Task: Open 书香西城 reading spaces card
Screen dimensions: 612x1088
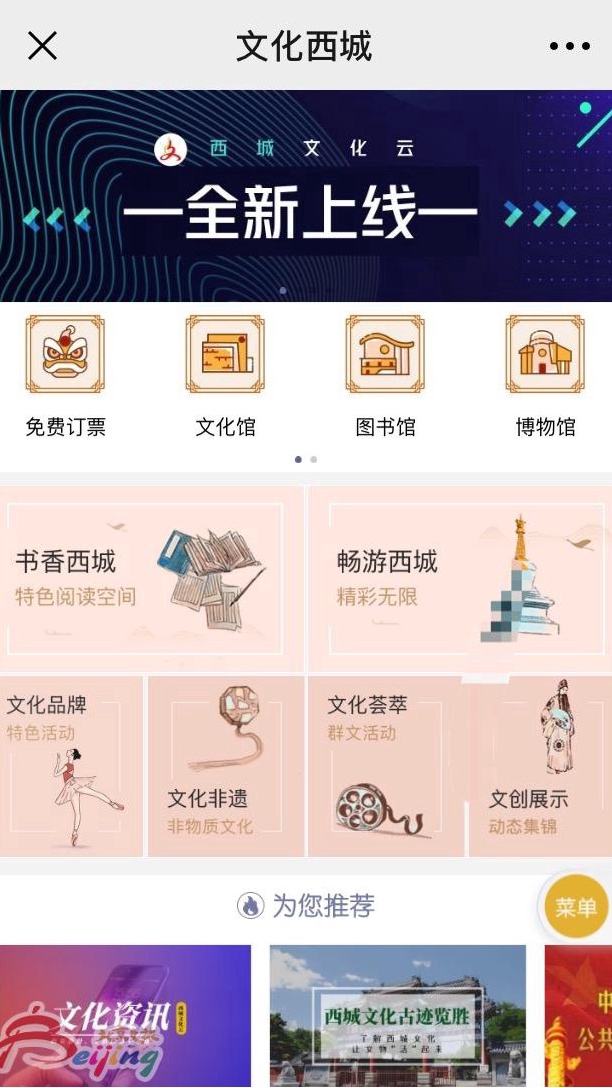Action: click(x=150, y=578)
